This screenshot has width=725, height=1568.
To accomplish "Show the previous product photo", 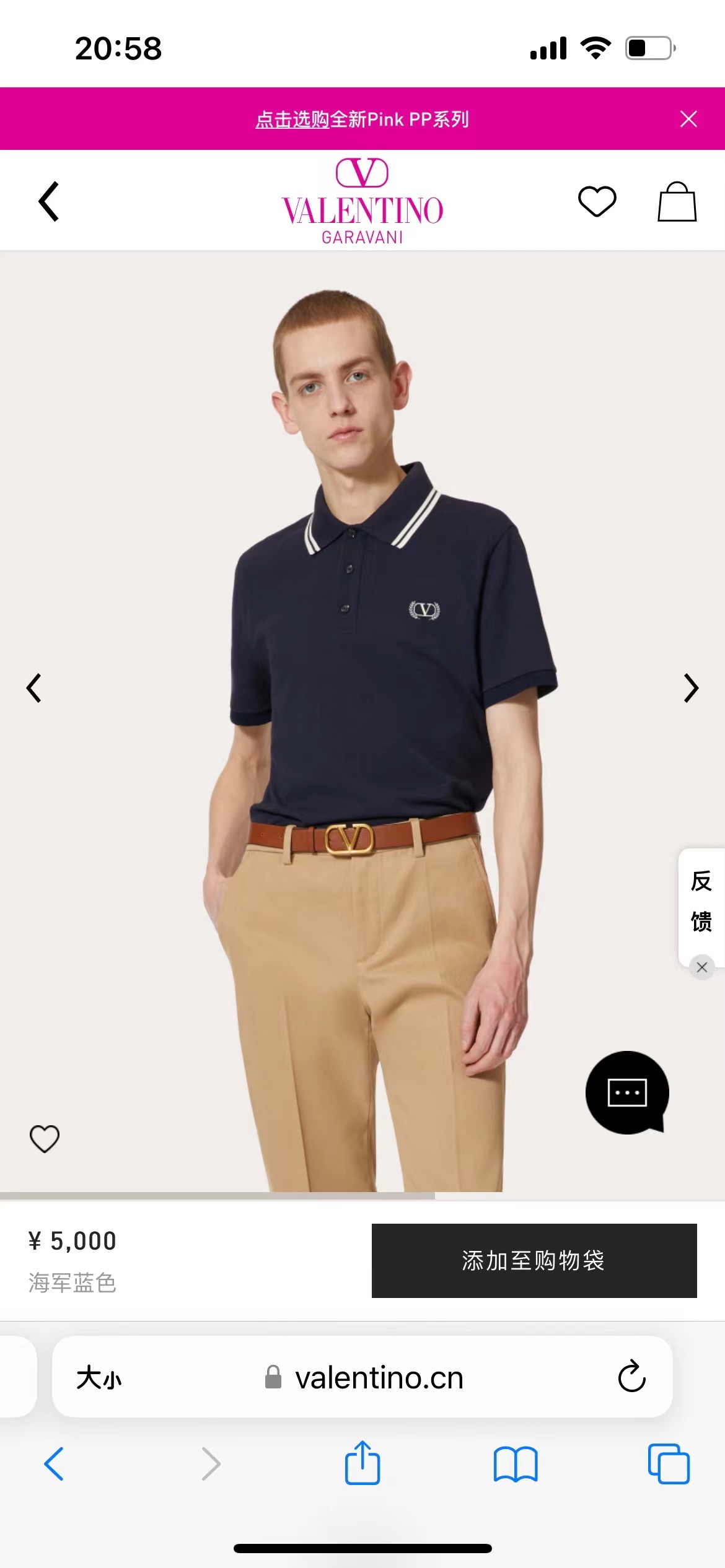I will pyautogui.click(x=34, y=688).
